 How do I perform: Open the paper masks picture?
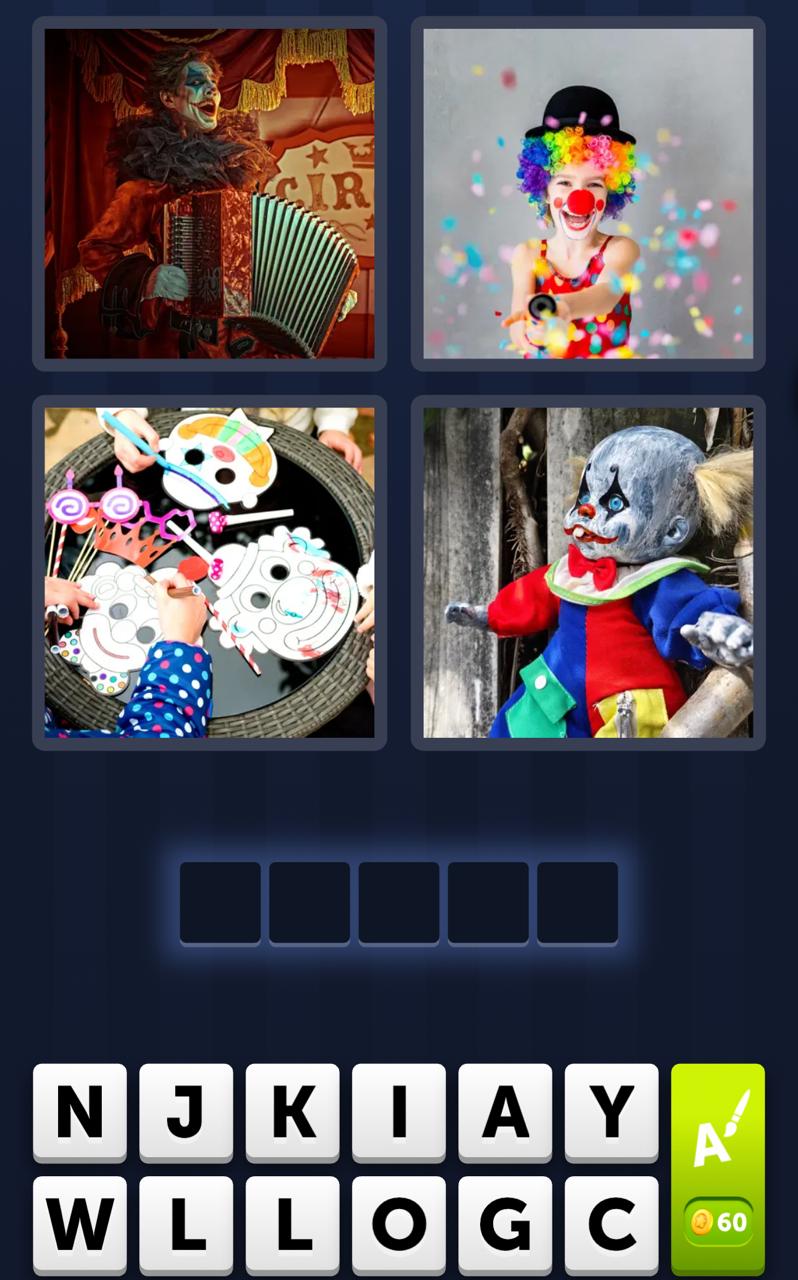coord(209,572)
